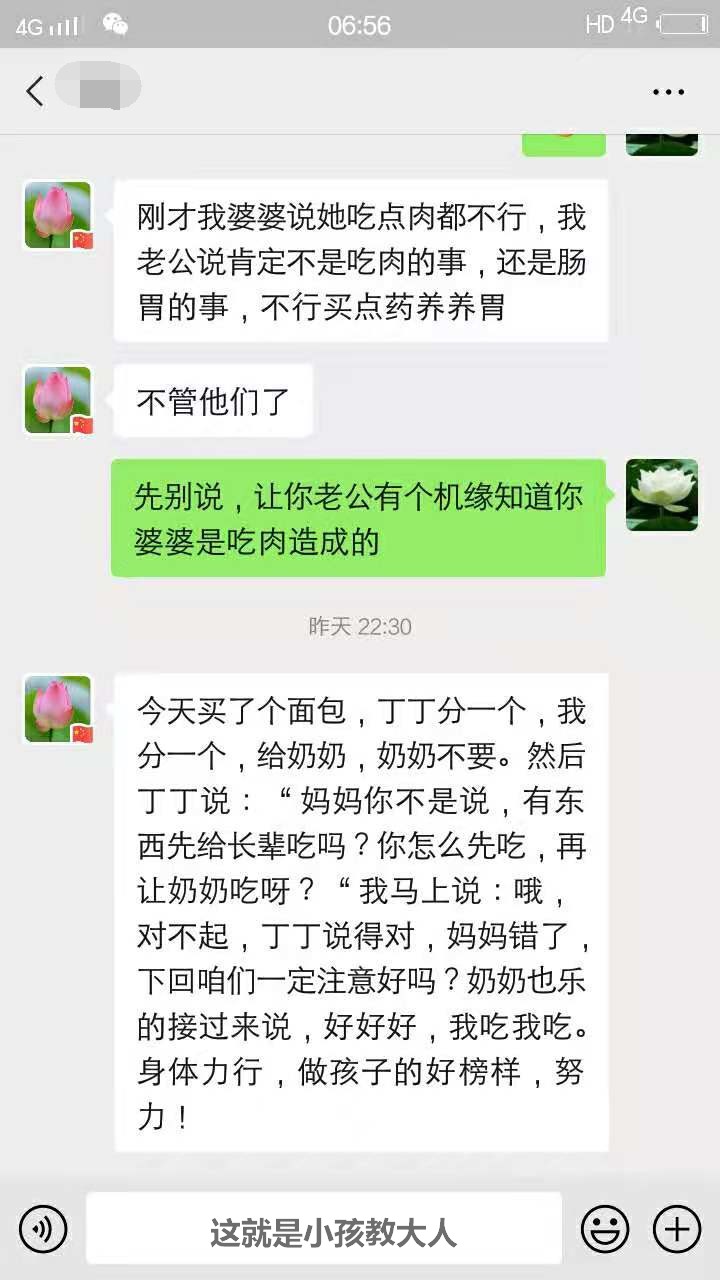The height and width of the screenshot is (1280, 720).
Task: Open the chat details overflow menu
Action: [x=668, y=91]
